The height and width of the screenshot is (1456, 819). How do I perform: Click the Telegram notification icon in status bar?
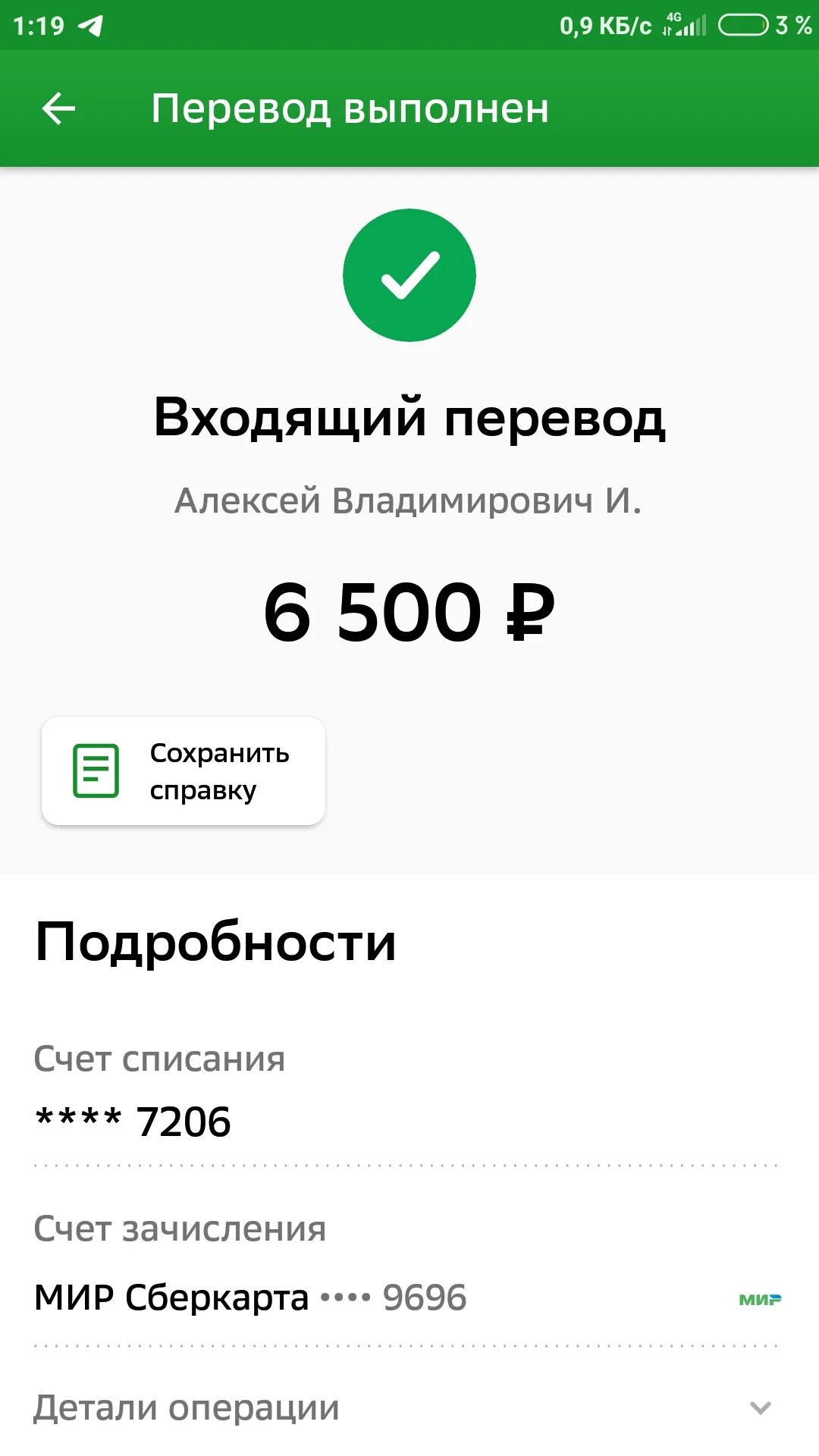[91, 24]
